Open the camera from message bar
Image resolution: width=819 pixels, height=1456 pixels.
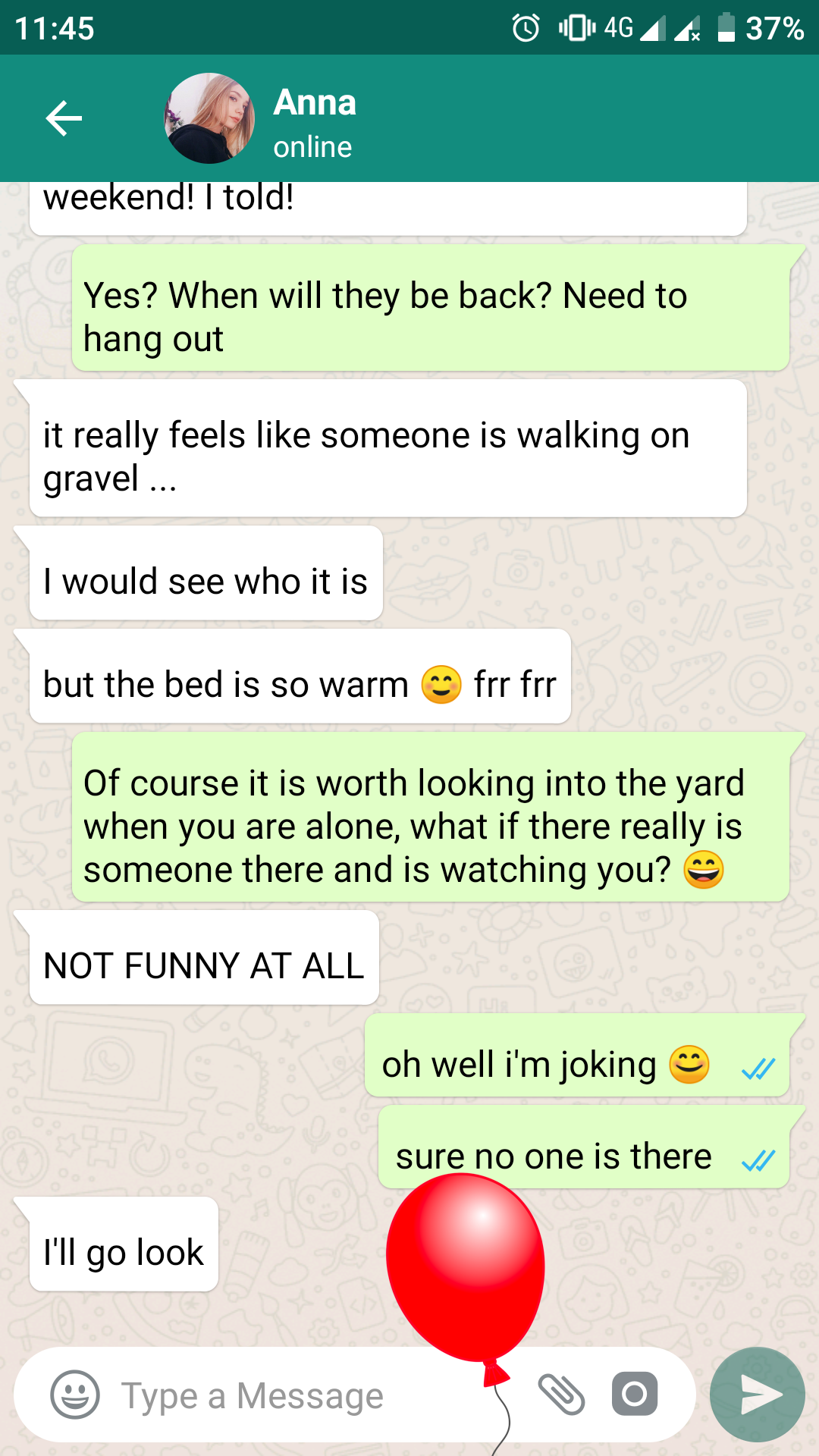(x=635, y=1394)
